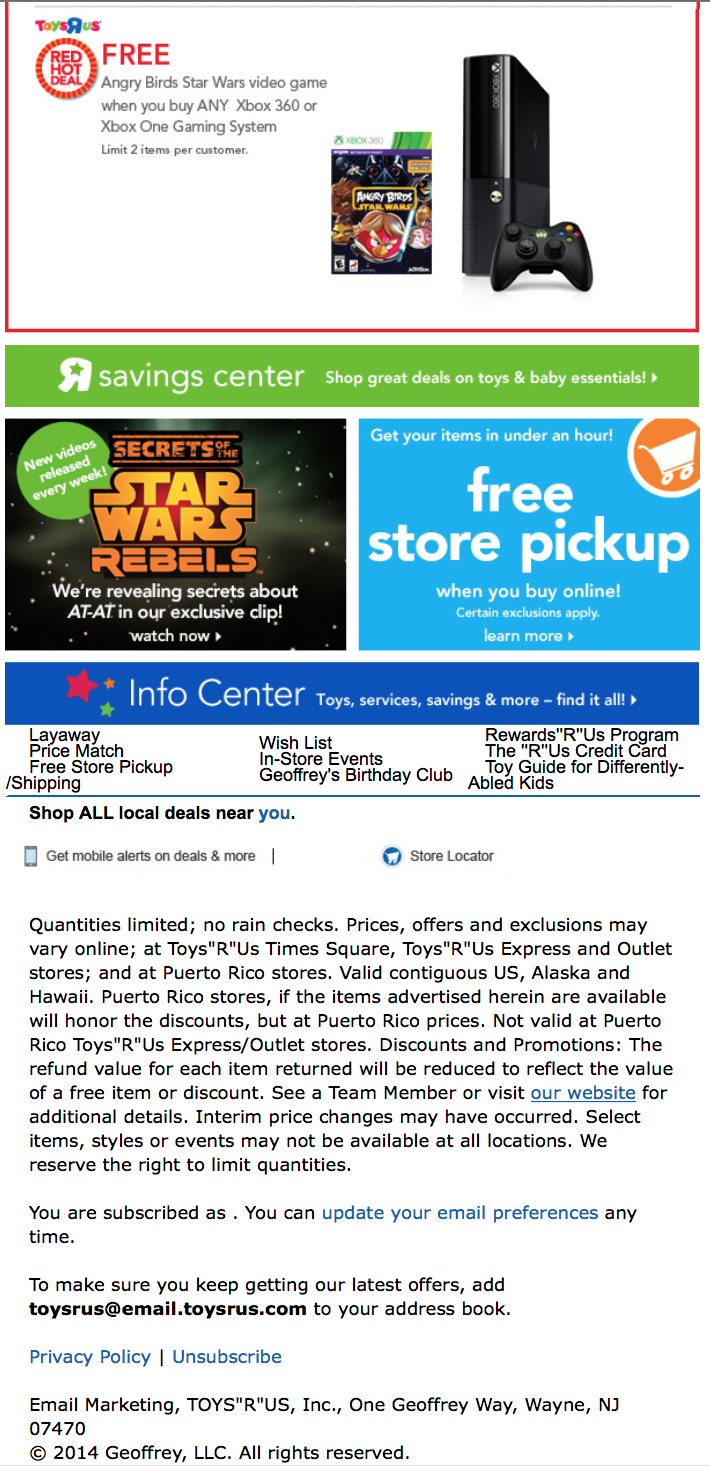Unsubscribe from these emails
The height and width of the screenshot is (1466, 710).
227,1357
